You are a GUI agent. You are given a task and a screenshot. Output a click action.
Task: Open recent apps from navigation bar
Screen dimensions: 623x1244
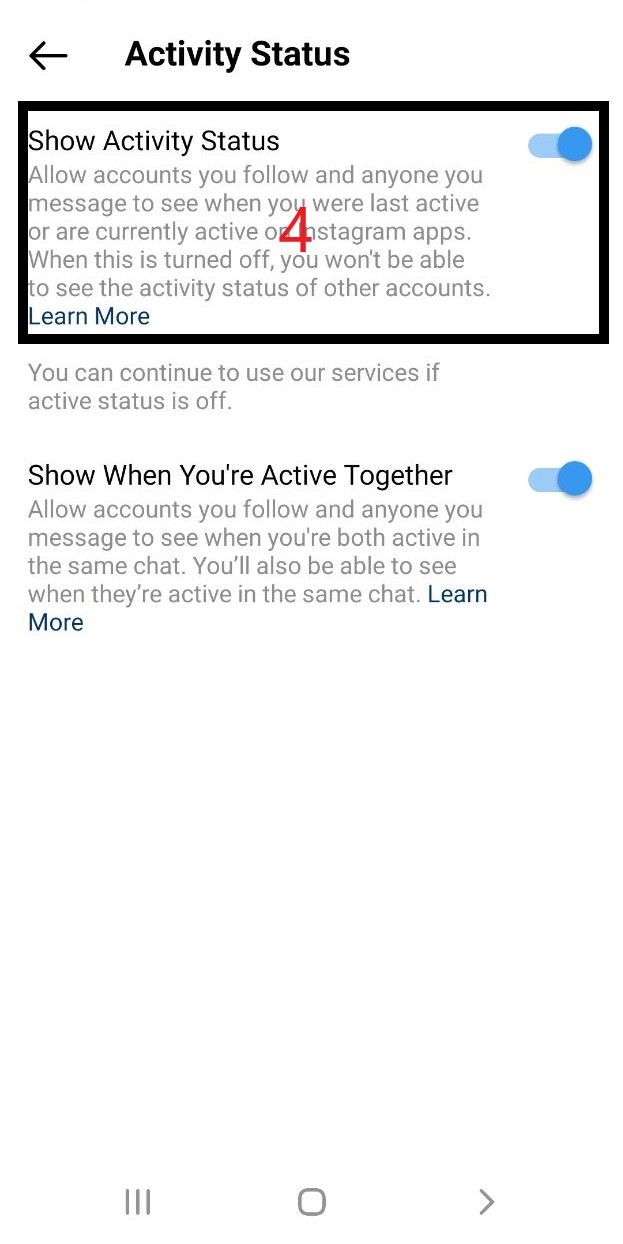click(x=138, y=1201)
